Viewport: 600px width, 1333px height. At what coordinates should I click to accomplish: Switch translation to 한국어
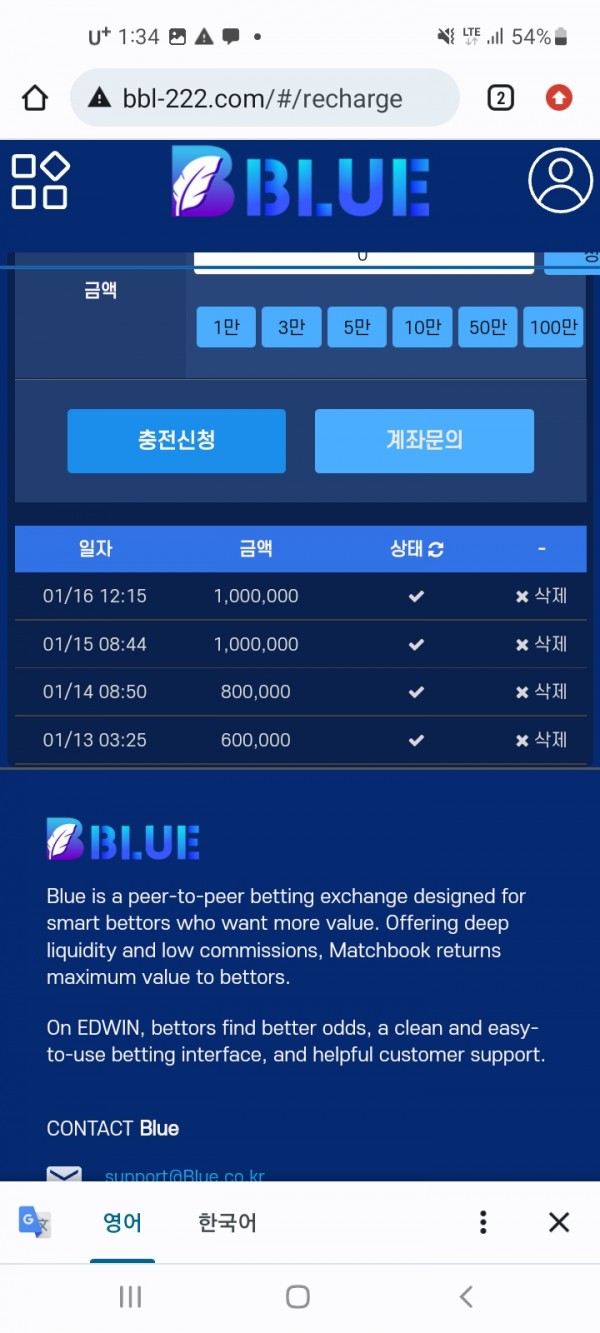227,1222
